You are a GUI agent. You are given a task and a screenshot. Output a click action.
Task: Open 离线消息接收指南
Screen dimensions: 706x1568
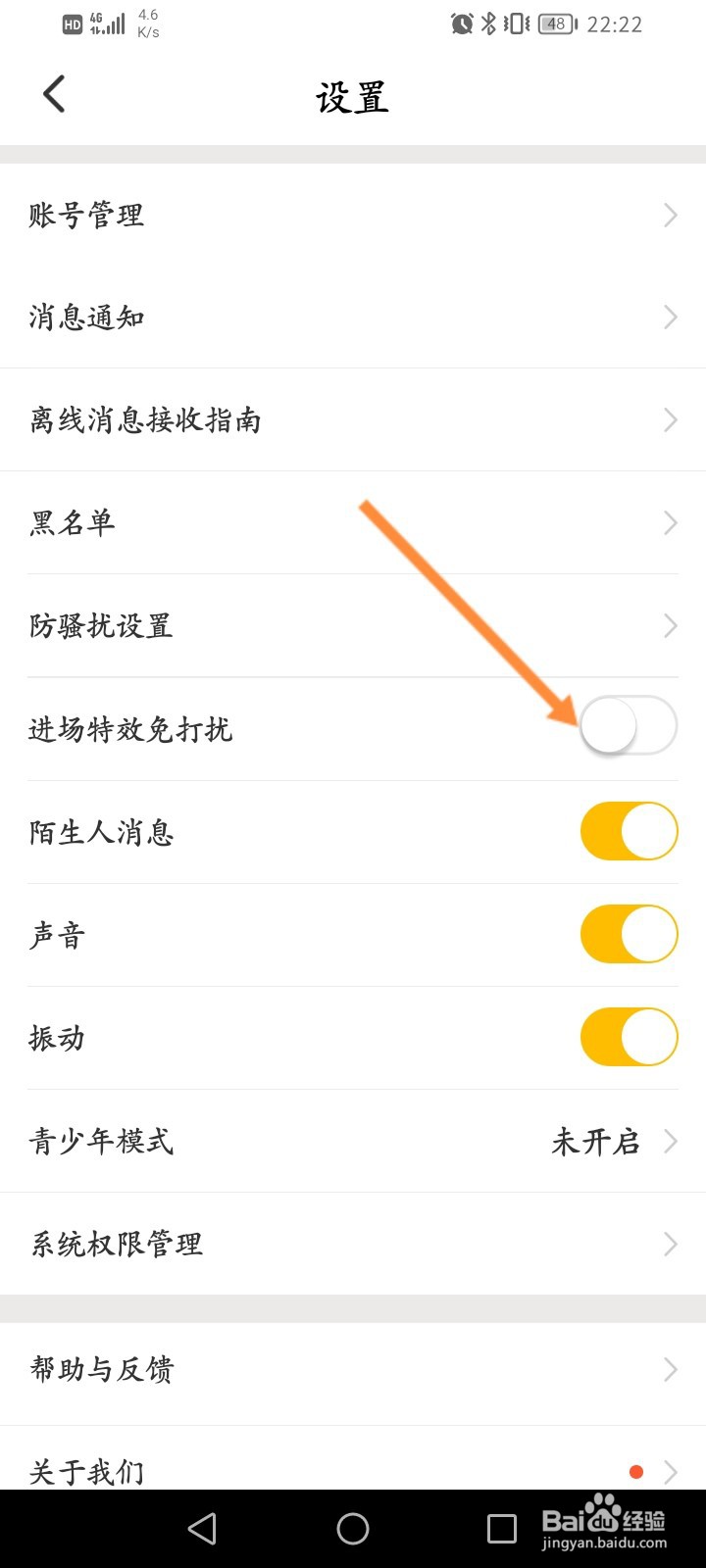coord(353,420)
